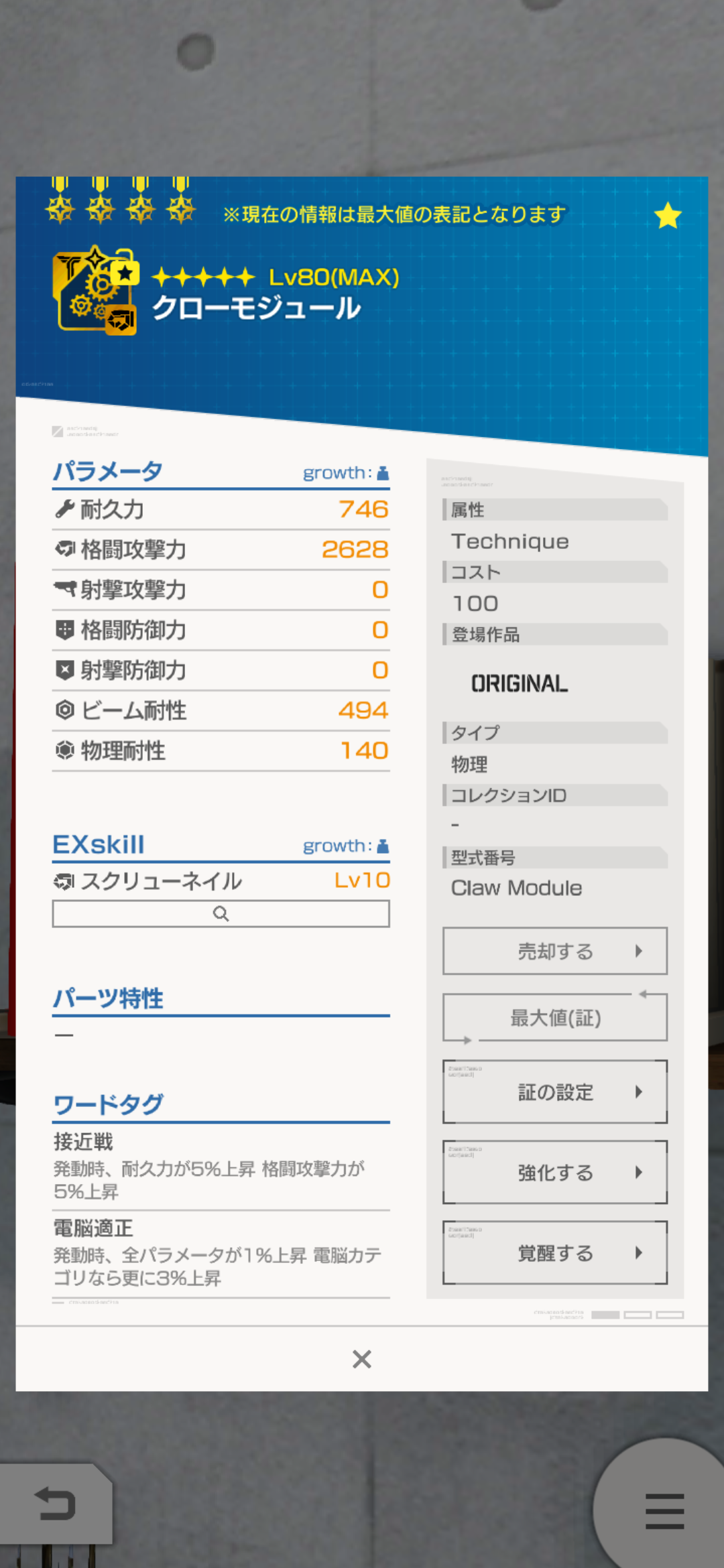Switch the 最大値(証) display toggle
Screen dimensions: 724x1568
click(554, 1018)
